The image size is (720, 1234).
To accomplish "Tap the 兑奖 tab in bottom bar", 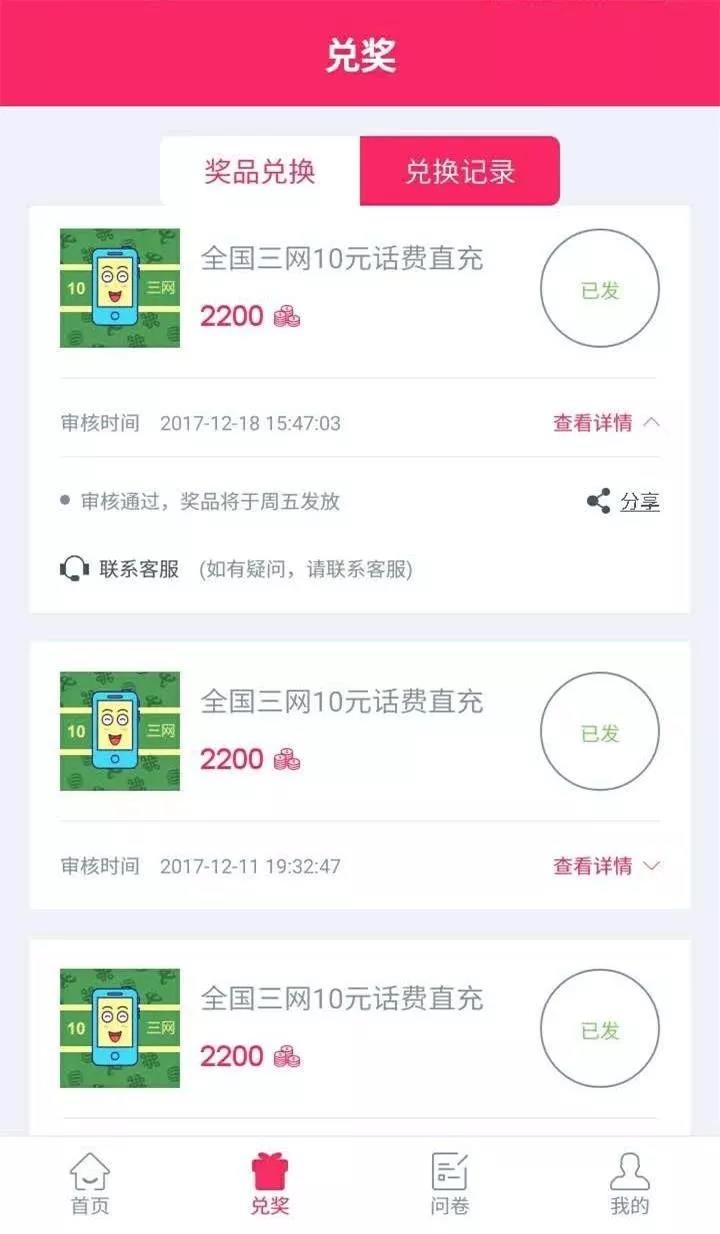I will (x=269, y=1184).
